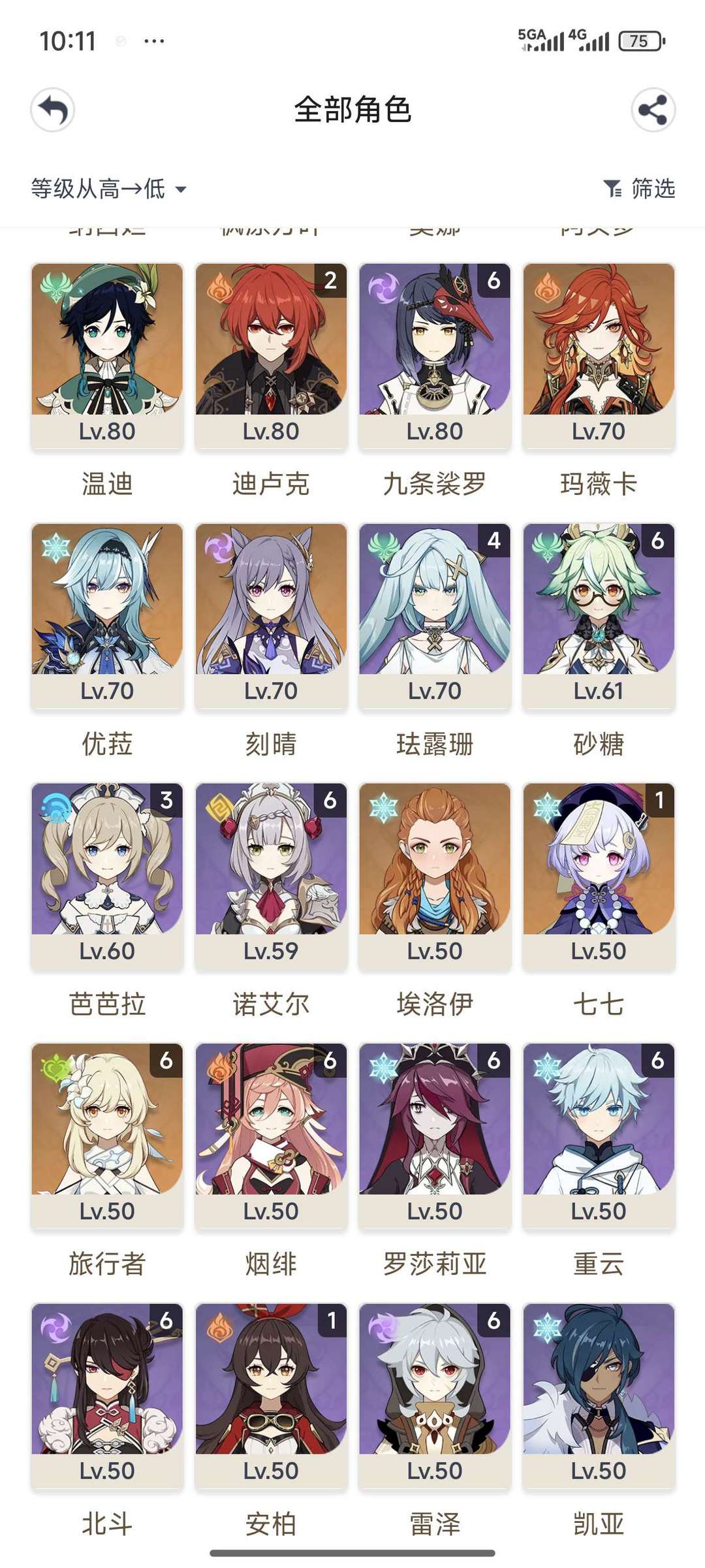Share the character list

653,110
